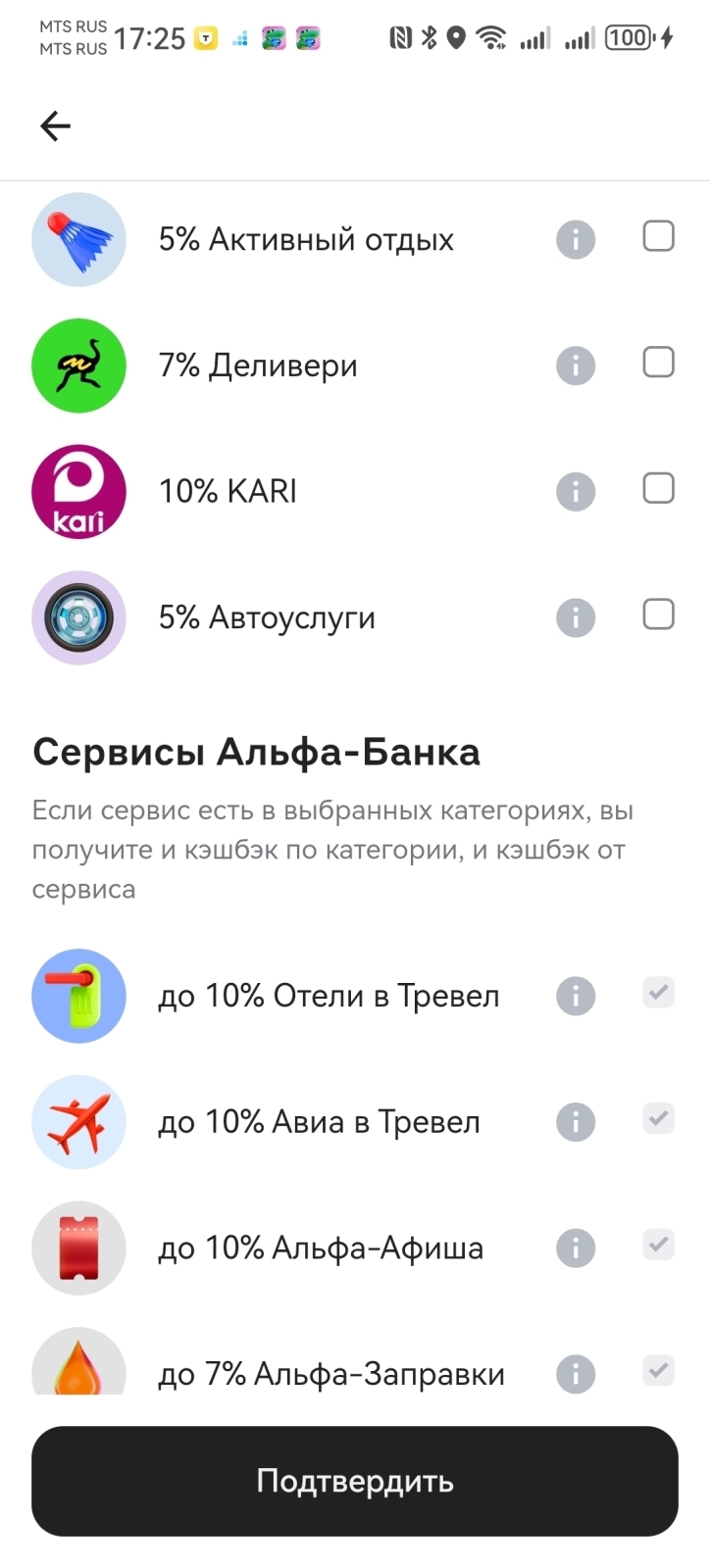Open info about Отели в Тревел
This screenshot has height=1568, width=710.
point(576,995)
